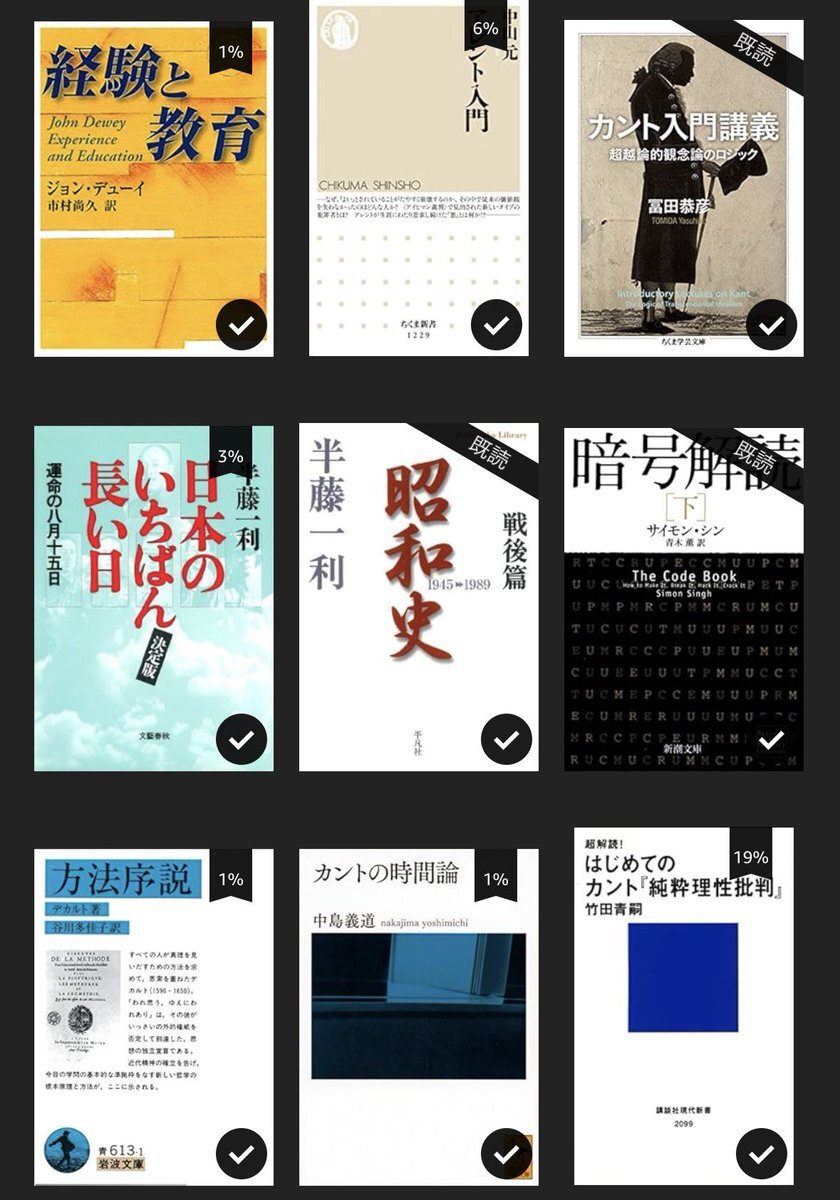The height and width of the screenshot is (1200, 840).
Task: Toggle the checkmark on アレント入門
Action: click(x=496, y=324)
